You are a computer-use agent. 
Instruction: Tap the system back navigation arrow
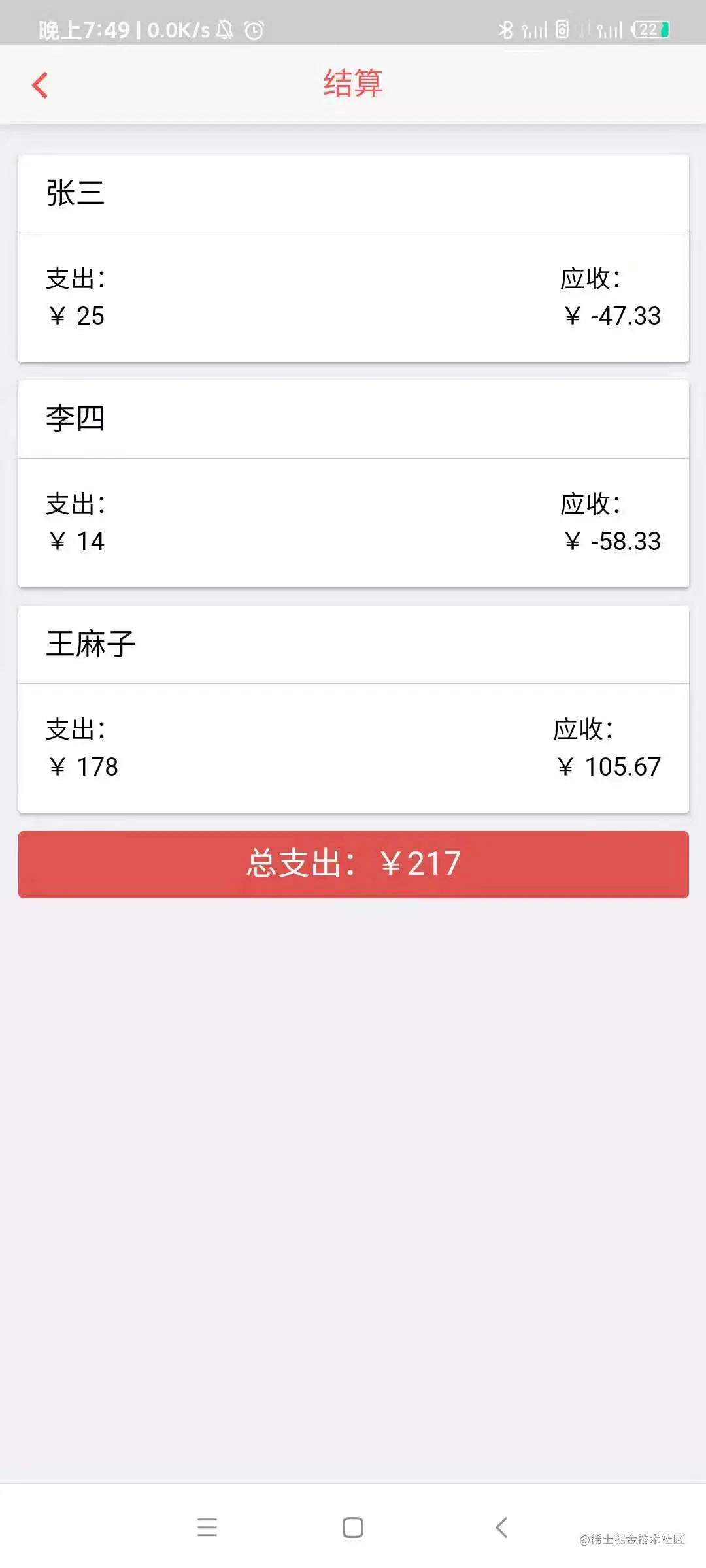pyautogui.click(x=501, y=1527)
